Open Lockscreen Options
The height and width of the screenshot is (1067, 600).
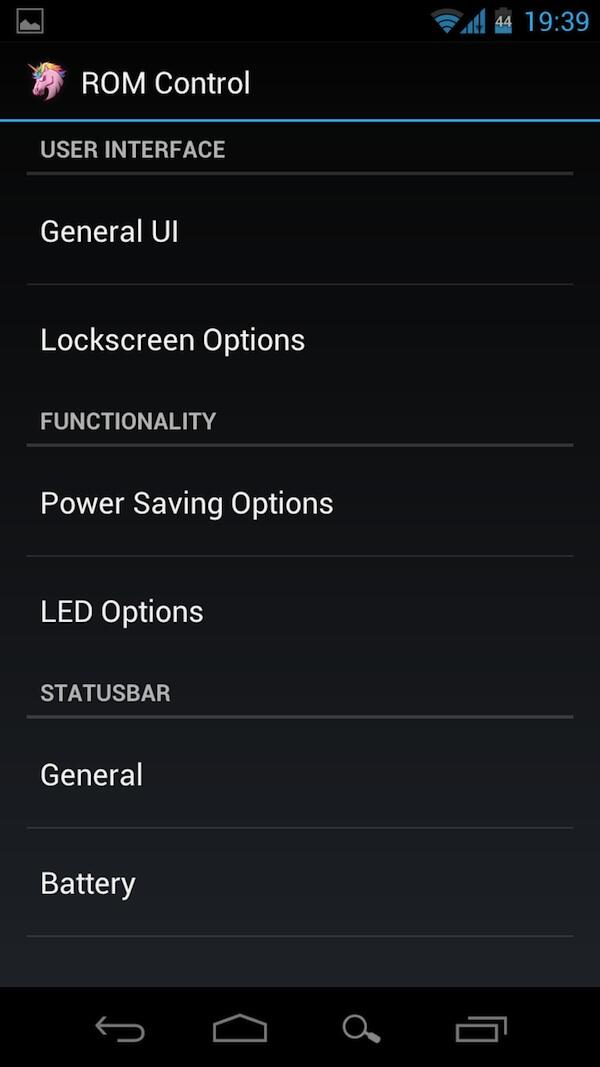click(300, 340)
